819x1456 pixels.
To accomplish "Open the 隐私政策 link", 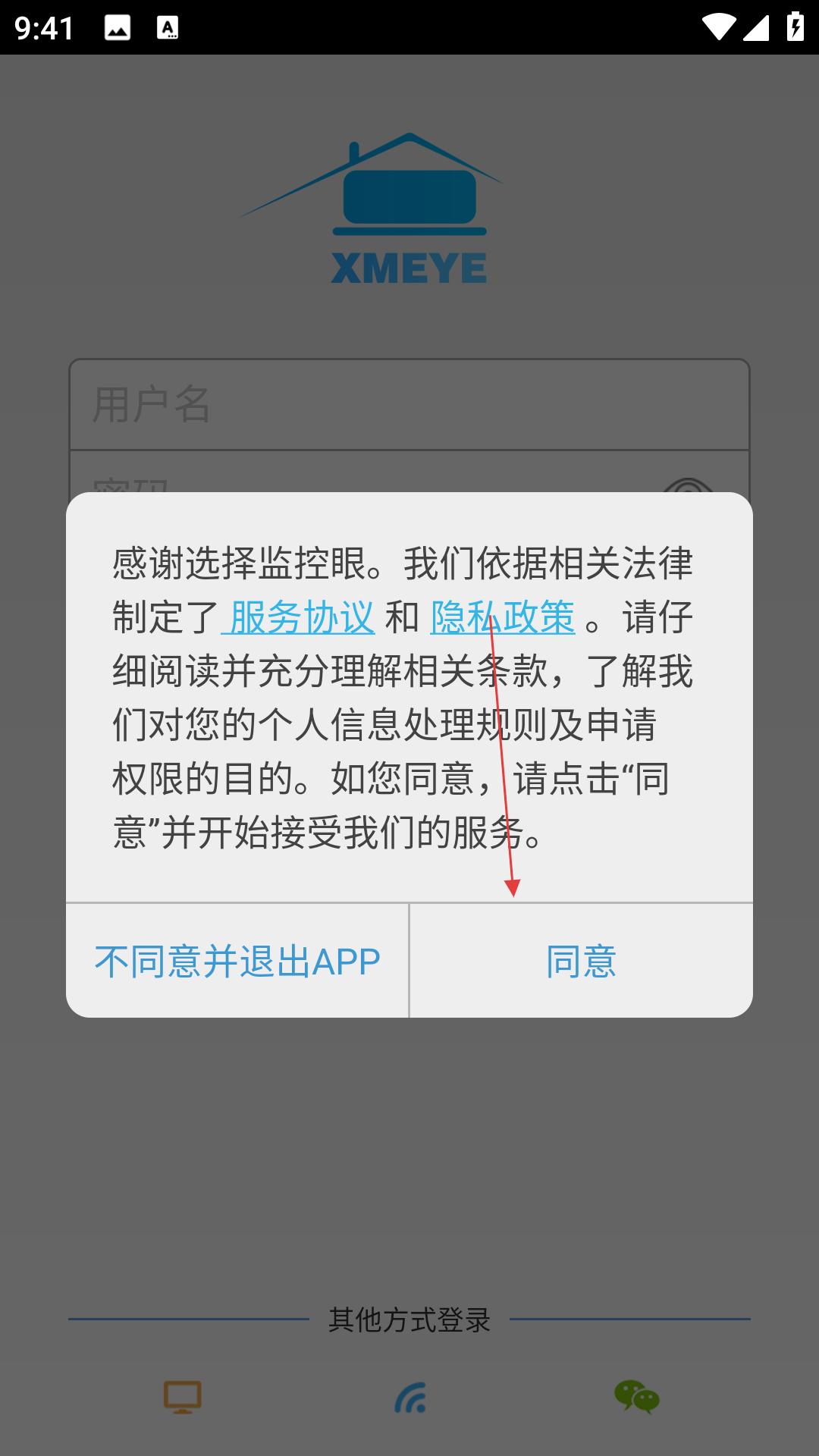I will [x=502, y=617].
